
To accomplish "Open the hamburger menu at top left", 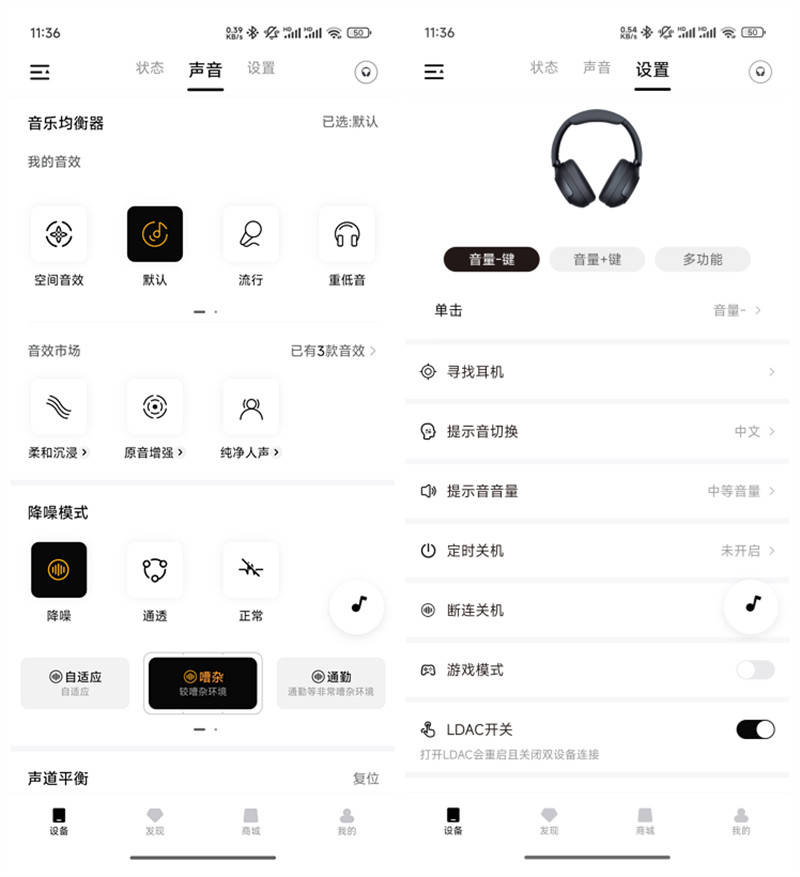I will pos(40,72).
